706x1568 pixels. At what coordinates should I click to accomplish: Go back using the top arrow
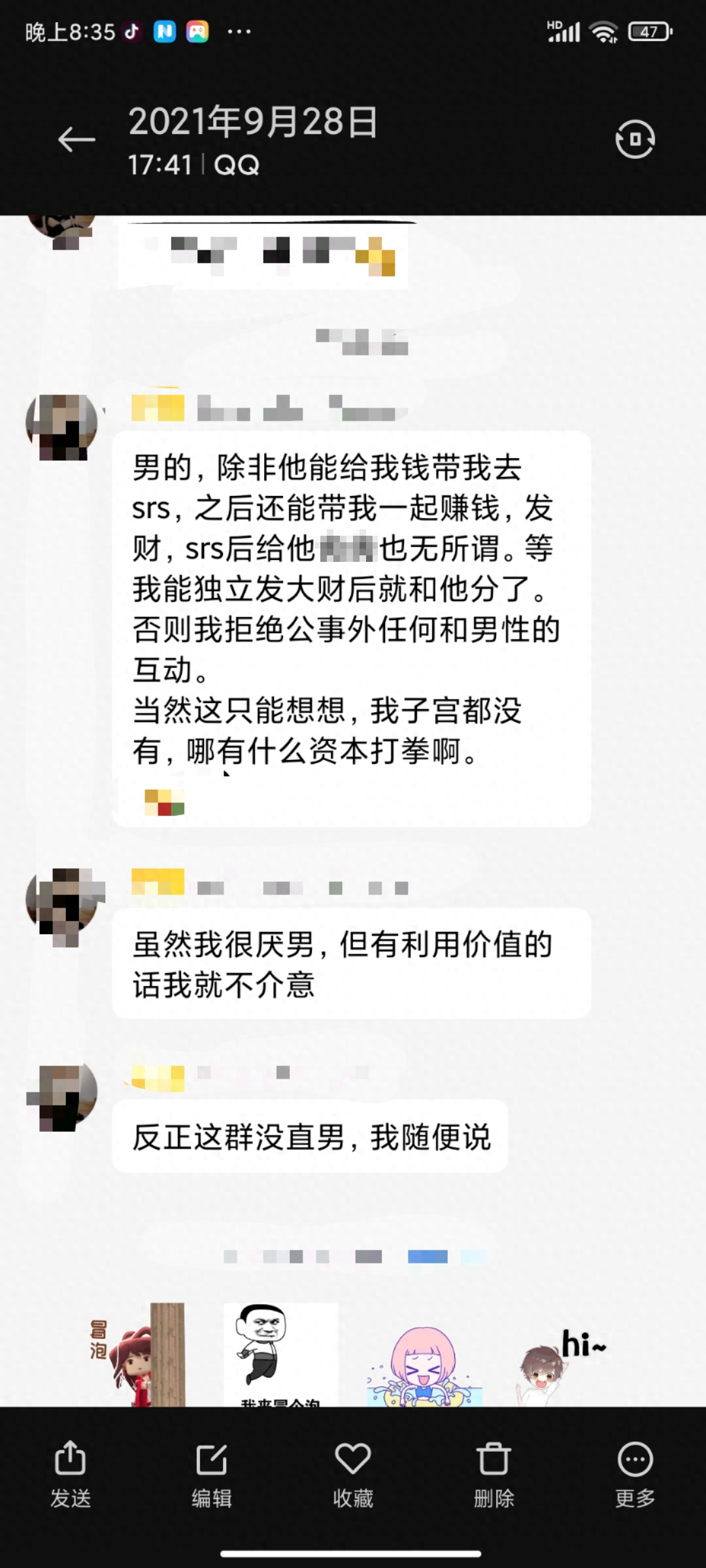[76, 139]
